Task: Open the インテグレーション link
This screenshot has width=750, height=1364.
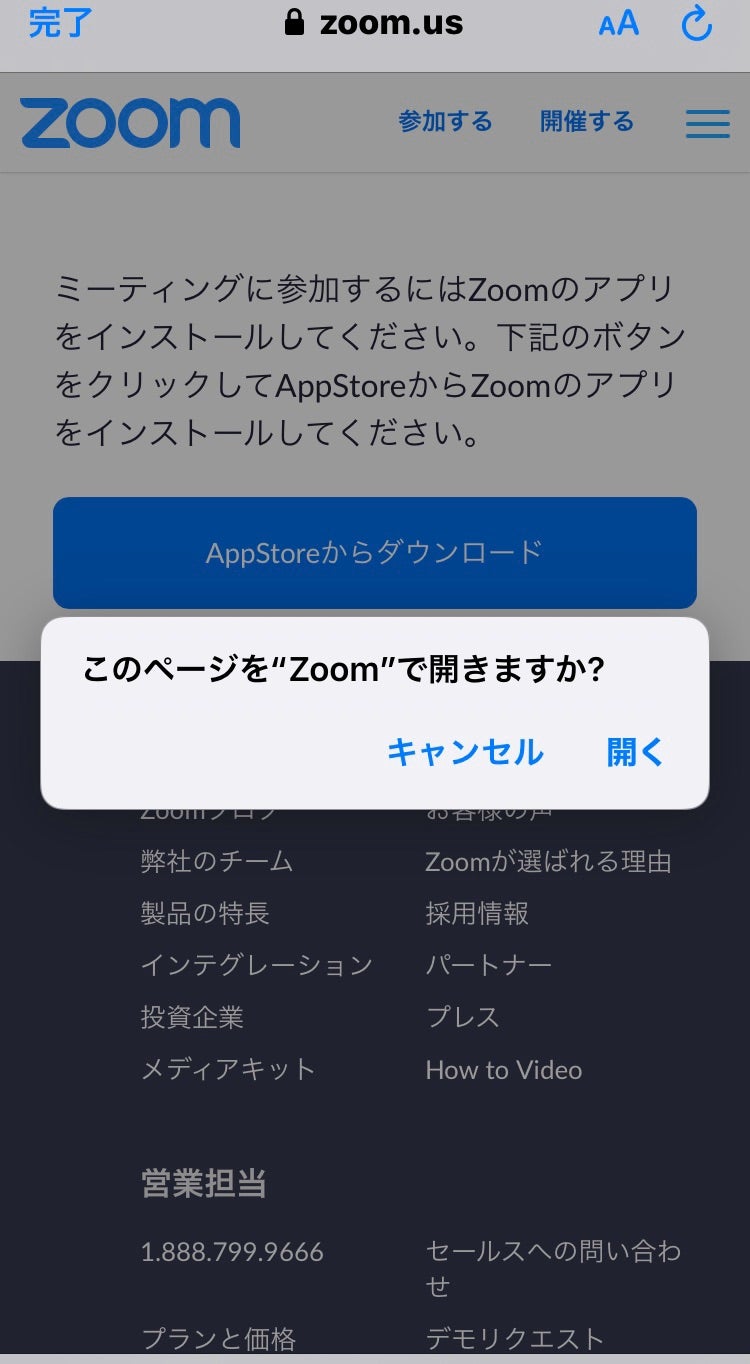Action: click(256, 965)
